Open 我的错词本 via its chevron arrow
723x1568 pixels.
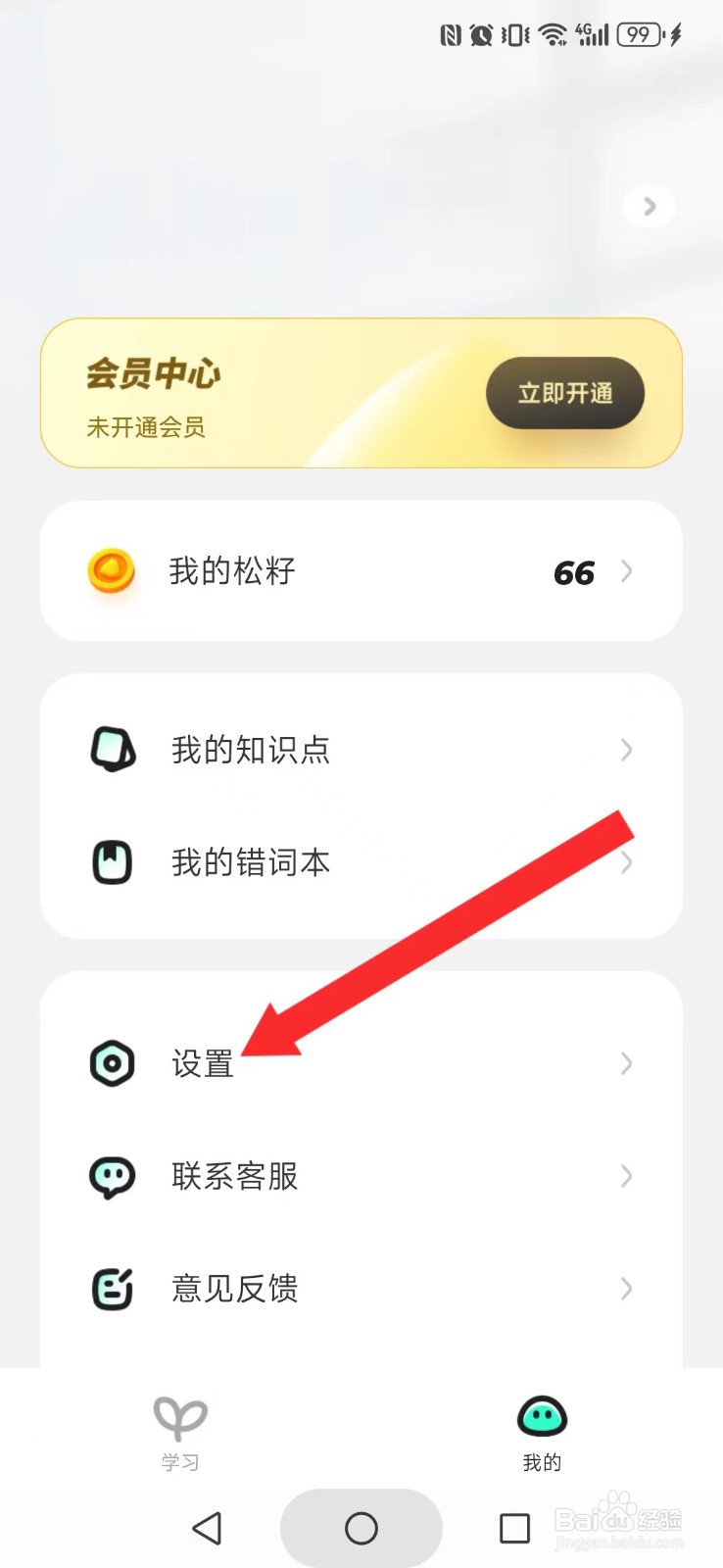(626, 862)
